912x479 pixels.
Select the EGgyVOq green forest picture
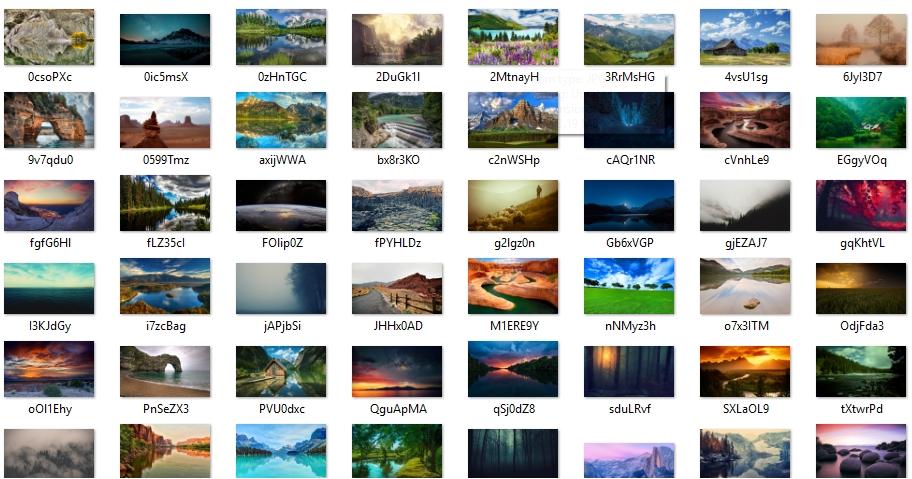click(861, 121)
